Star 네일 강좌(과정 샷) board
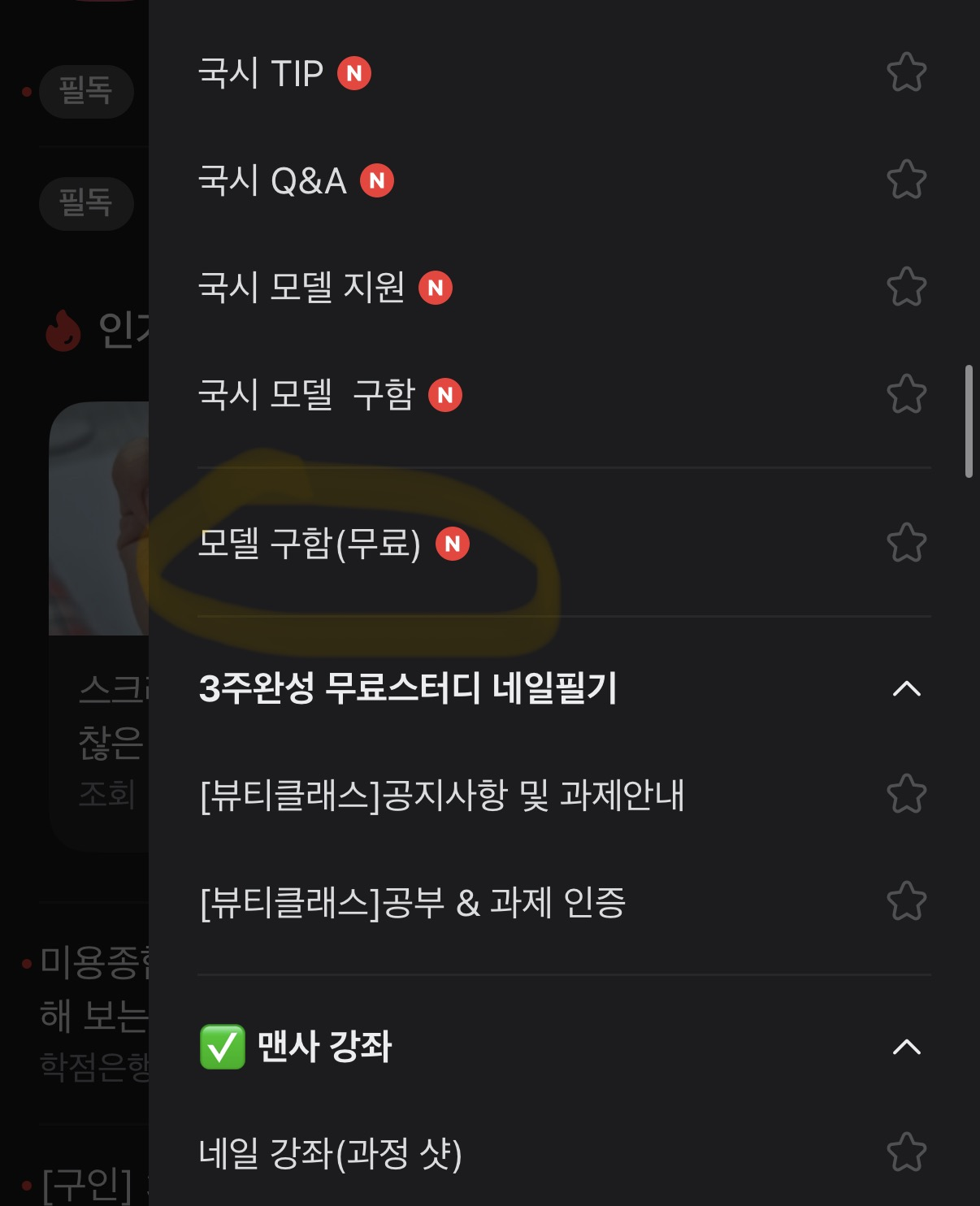 (x=906, y=1152)
